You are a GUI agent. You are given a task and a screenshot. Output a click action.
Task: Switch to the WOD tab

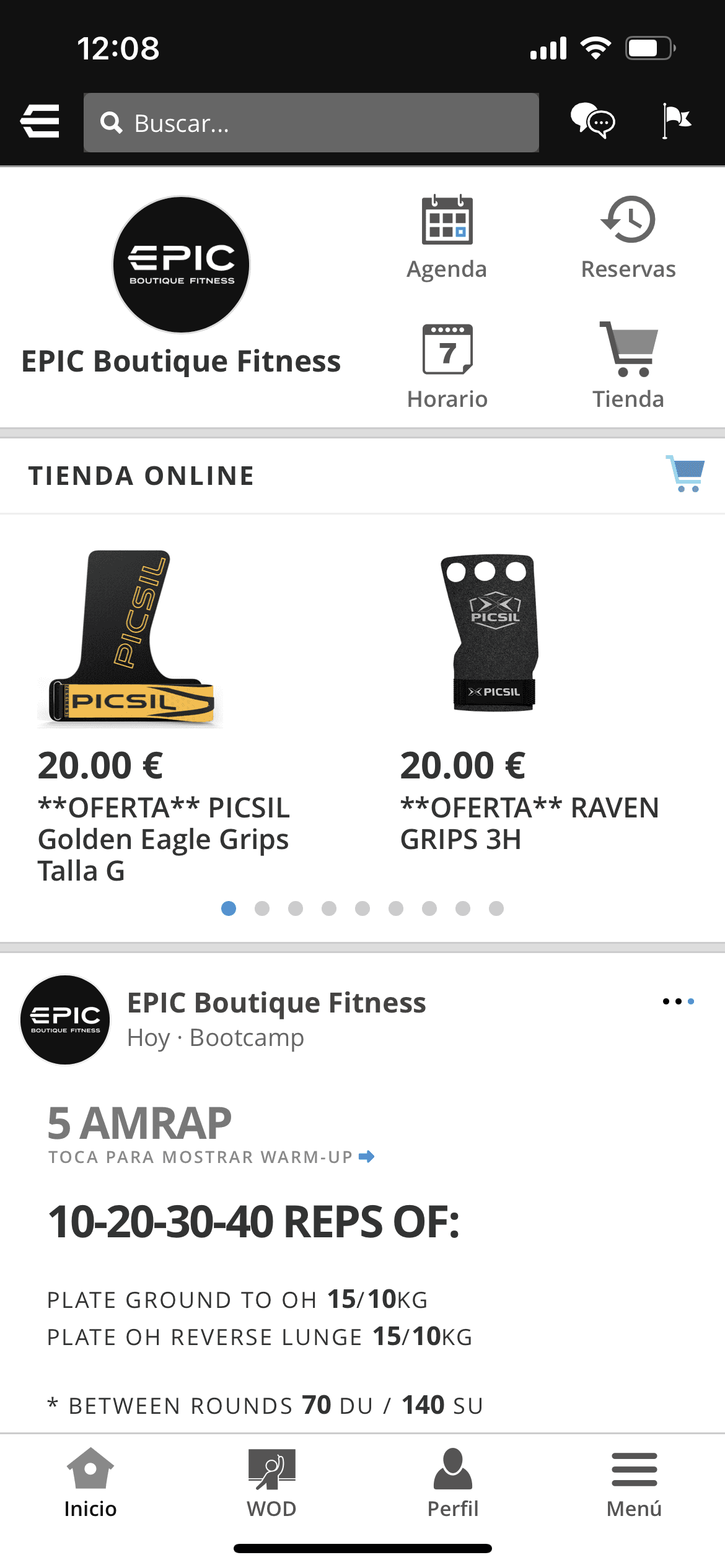[271, 1483]
